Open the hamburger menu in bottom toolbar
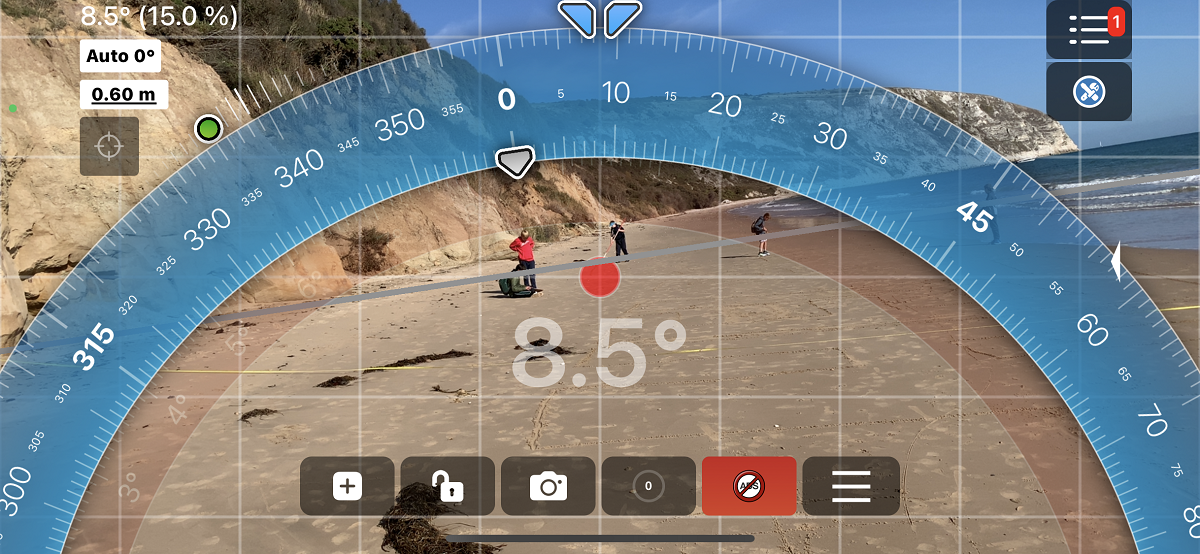This screenshot has height=554, width=1200. tap(850, 487)
